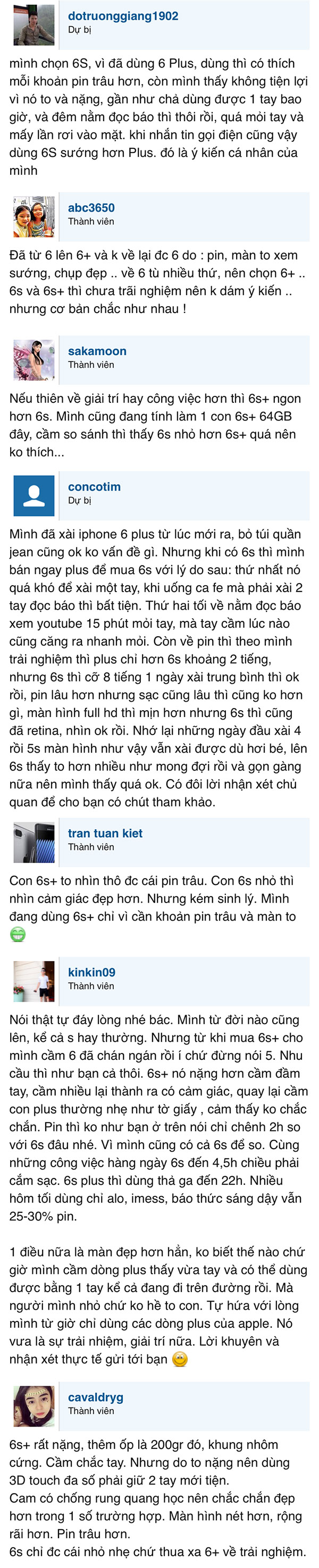Open tran tuan kiet's avatar

[34, 842]
